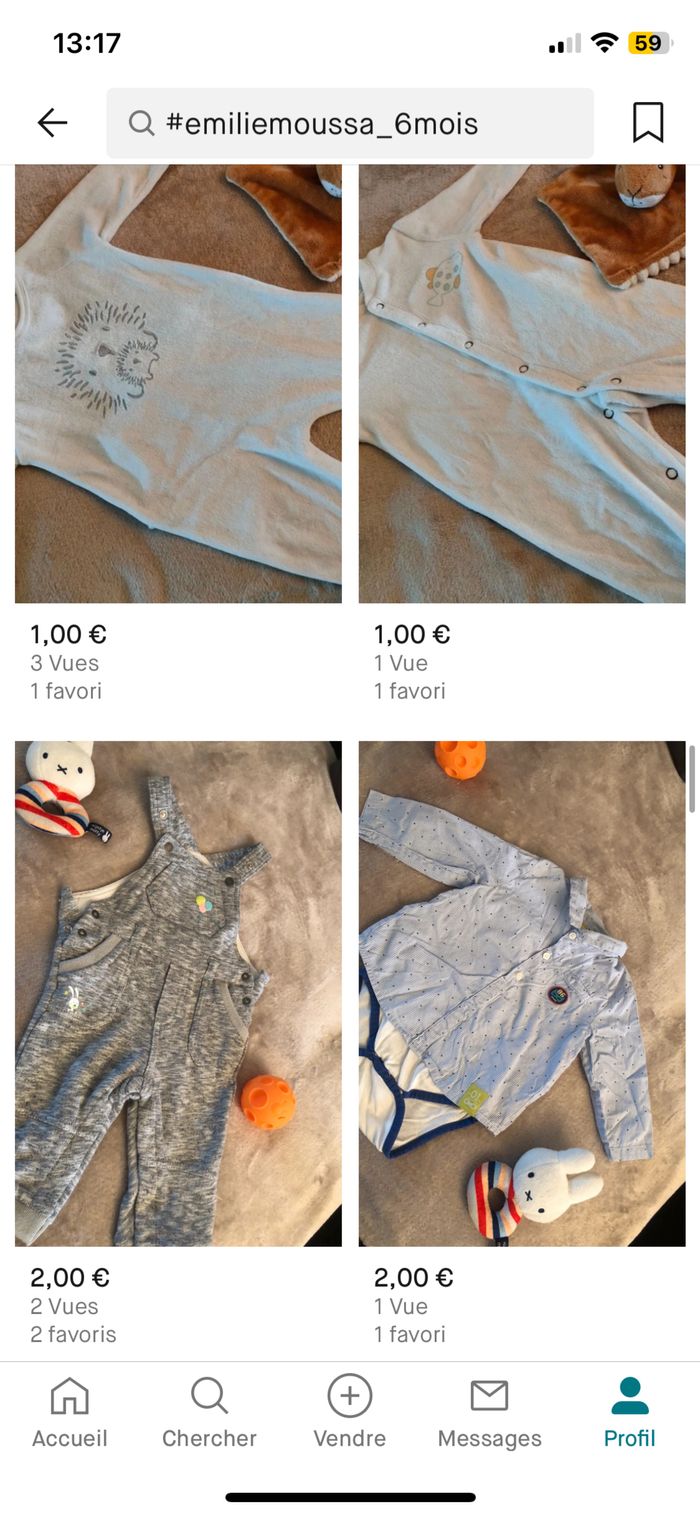Open the snap-button pajama with fish motif
The height and width of the screenshot is (1517, 700).
[522, 385]
